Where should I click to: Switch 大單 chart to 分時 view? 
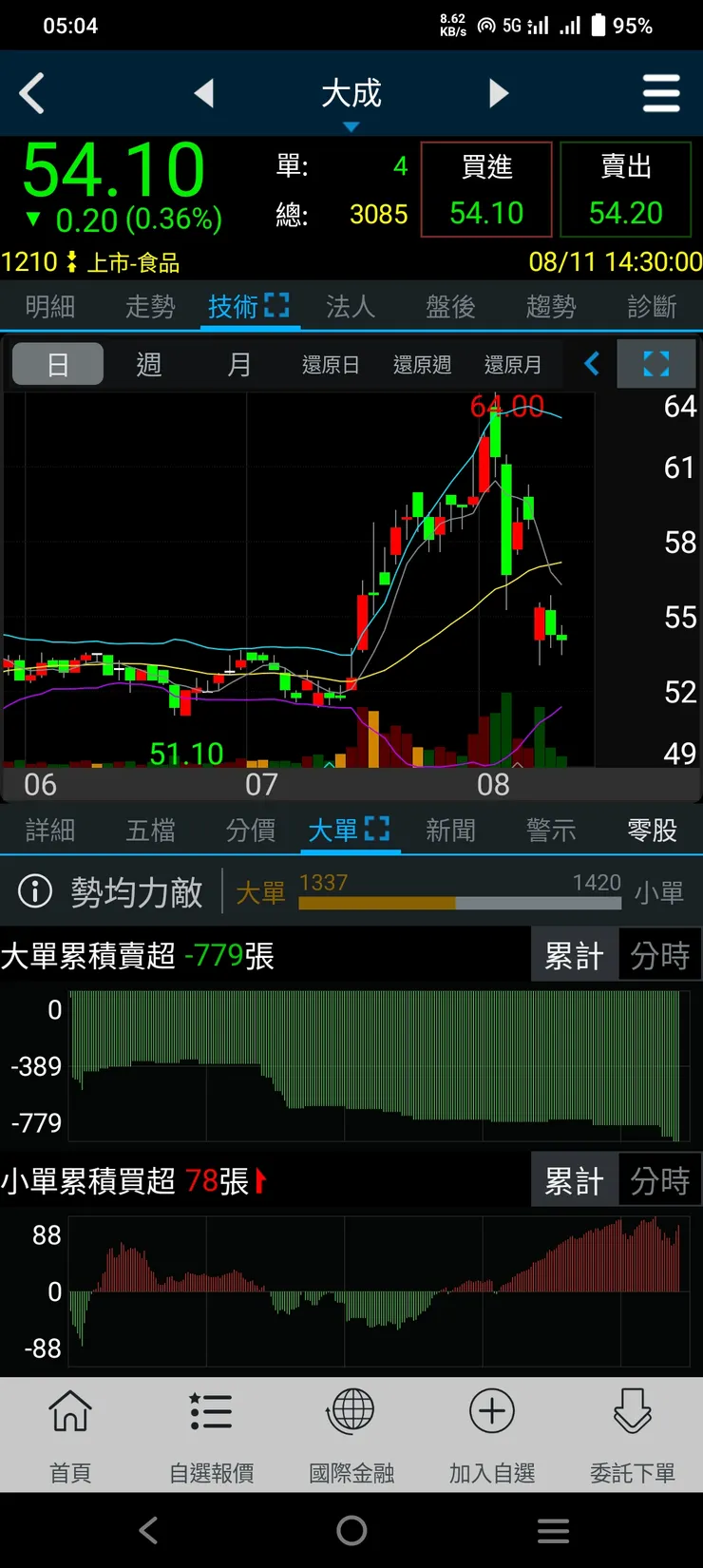click(659, 954)
